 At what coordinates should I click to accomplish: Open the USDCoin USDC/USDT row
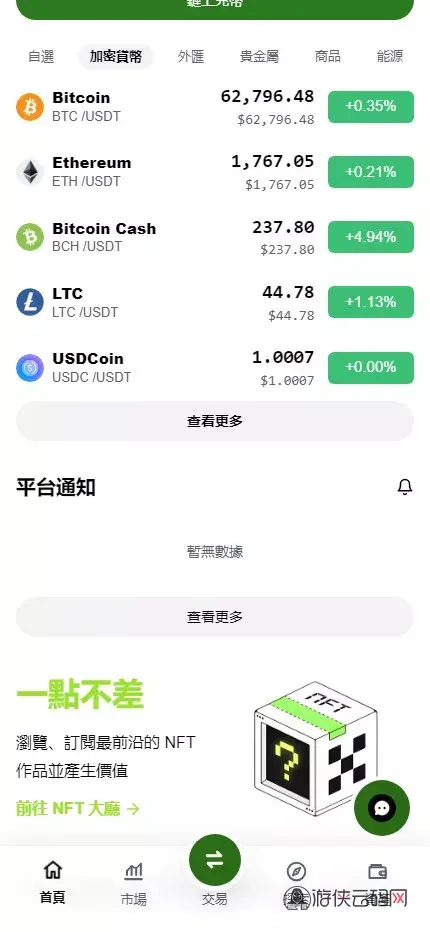tap(215, 367)
